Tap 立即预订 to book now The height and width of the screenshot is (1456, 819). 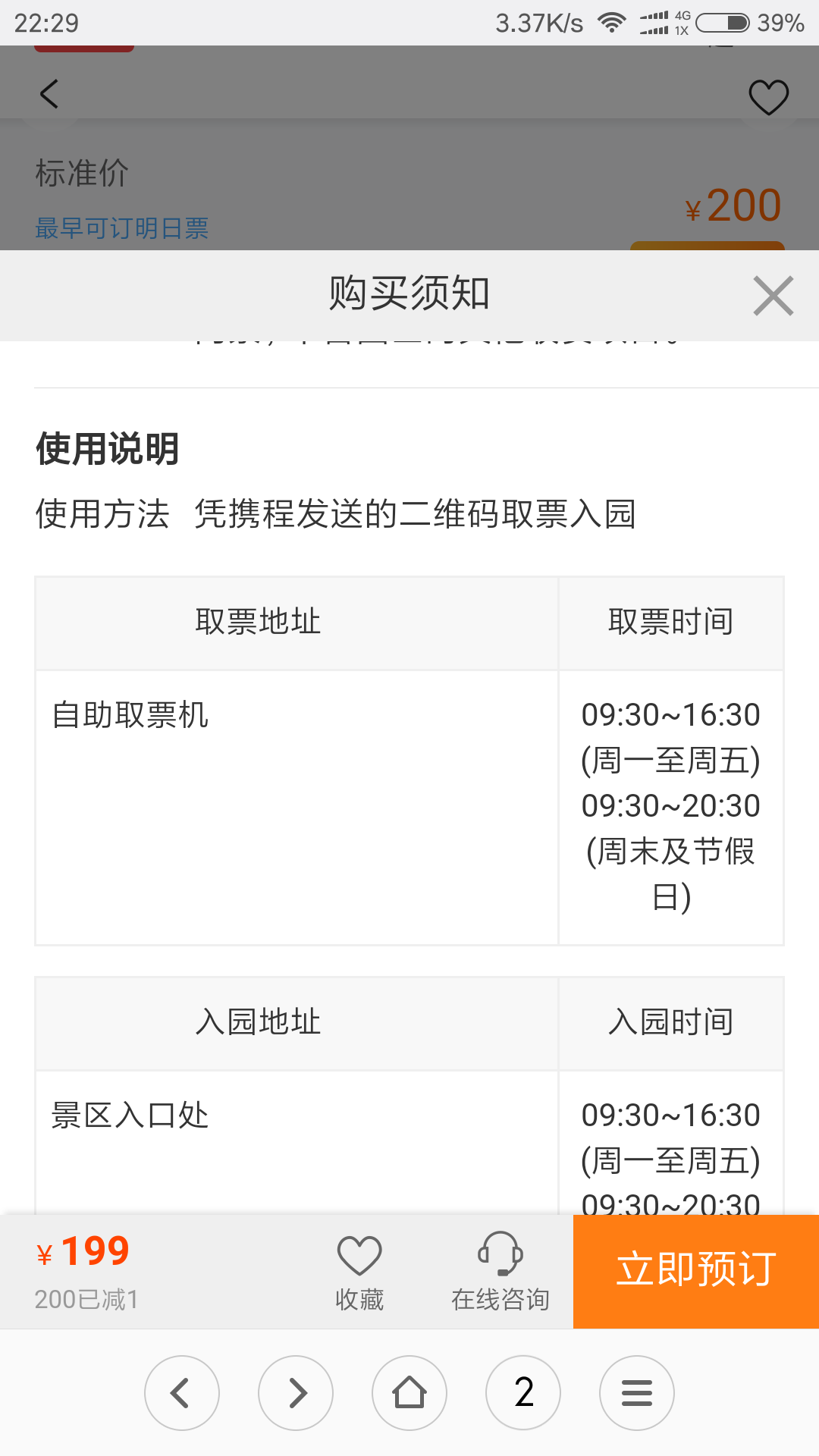coord(695,1271)
